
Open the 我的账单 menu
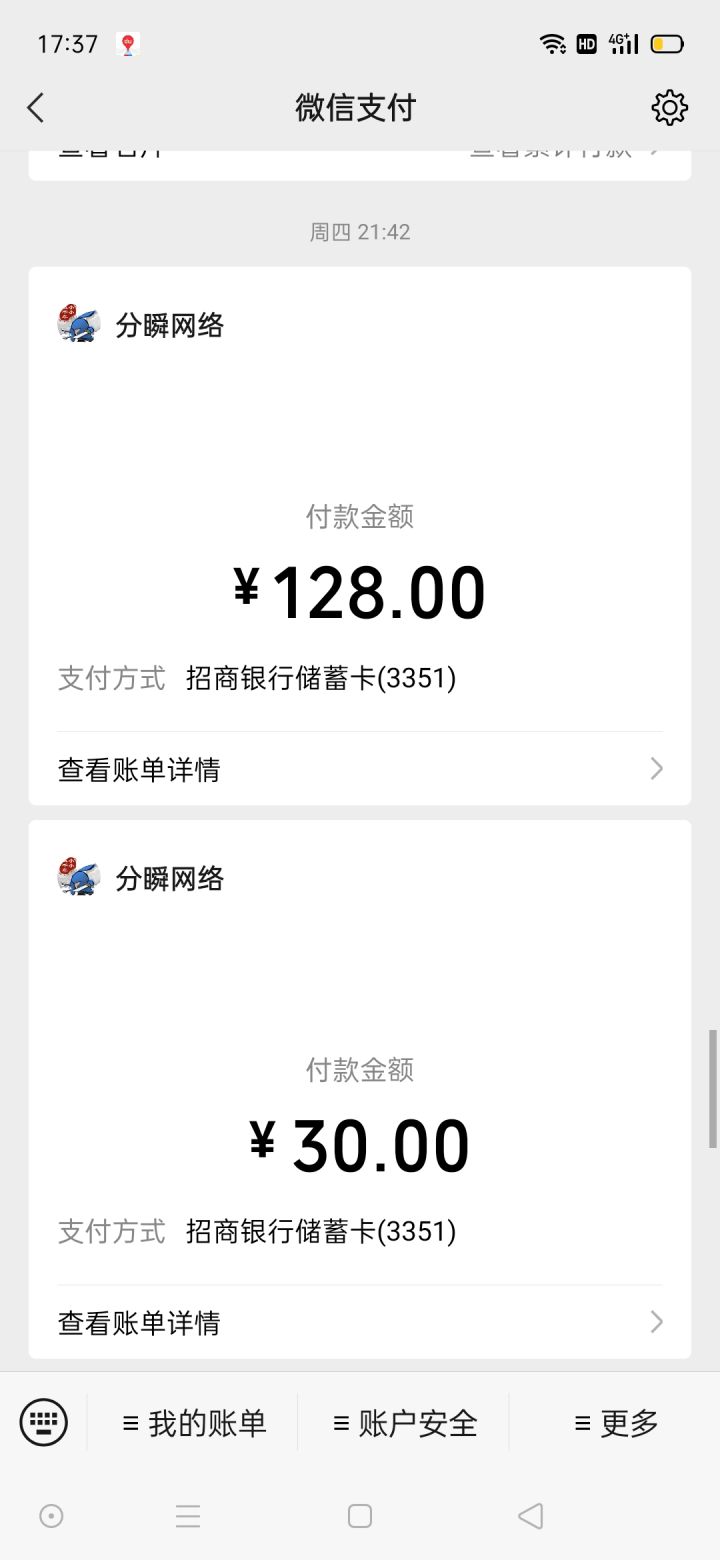coord(194,1422)
